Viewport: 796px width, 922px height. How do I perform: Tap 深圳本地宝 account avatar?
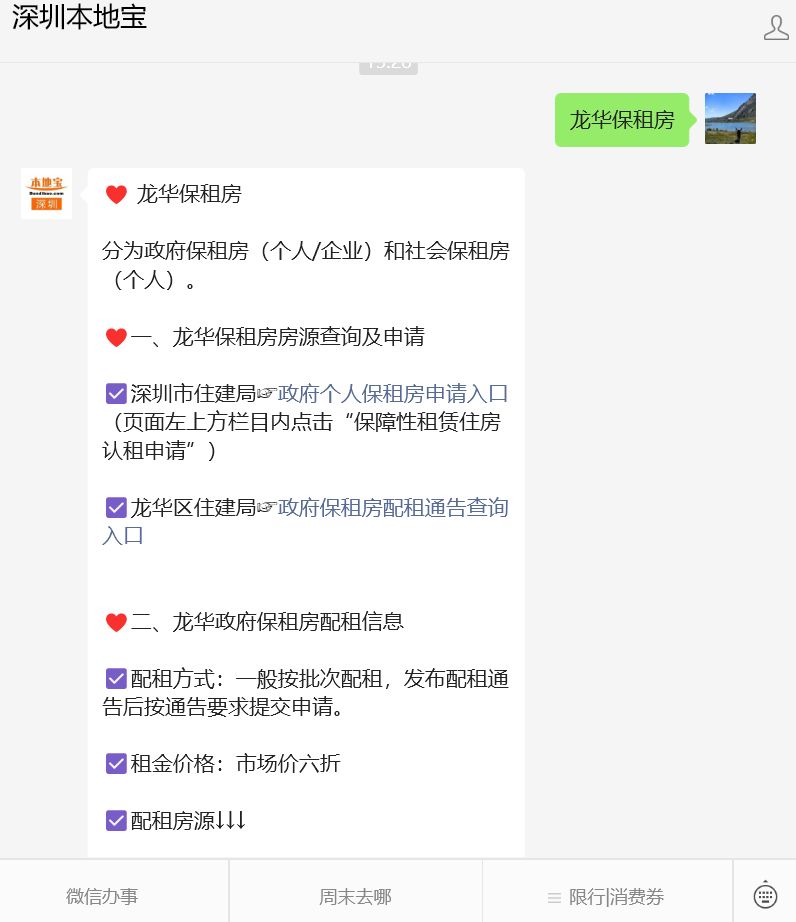tap(46, 193)
